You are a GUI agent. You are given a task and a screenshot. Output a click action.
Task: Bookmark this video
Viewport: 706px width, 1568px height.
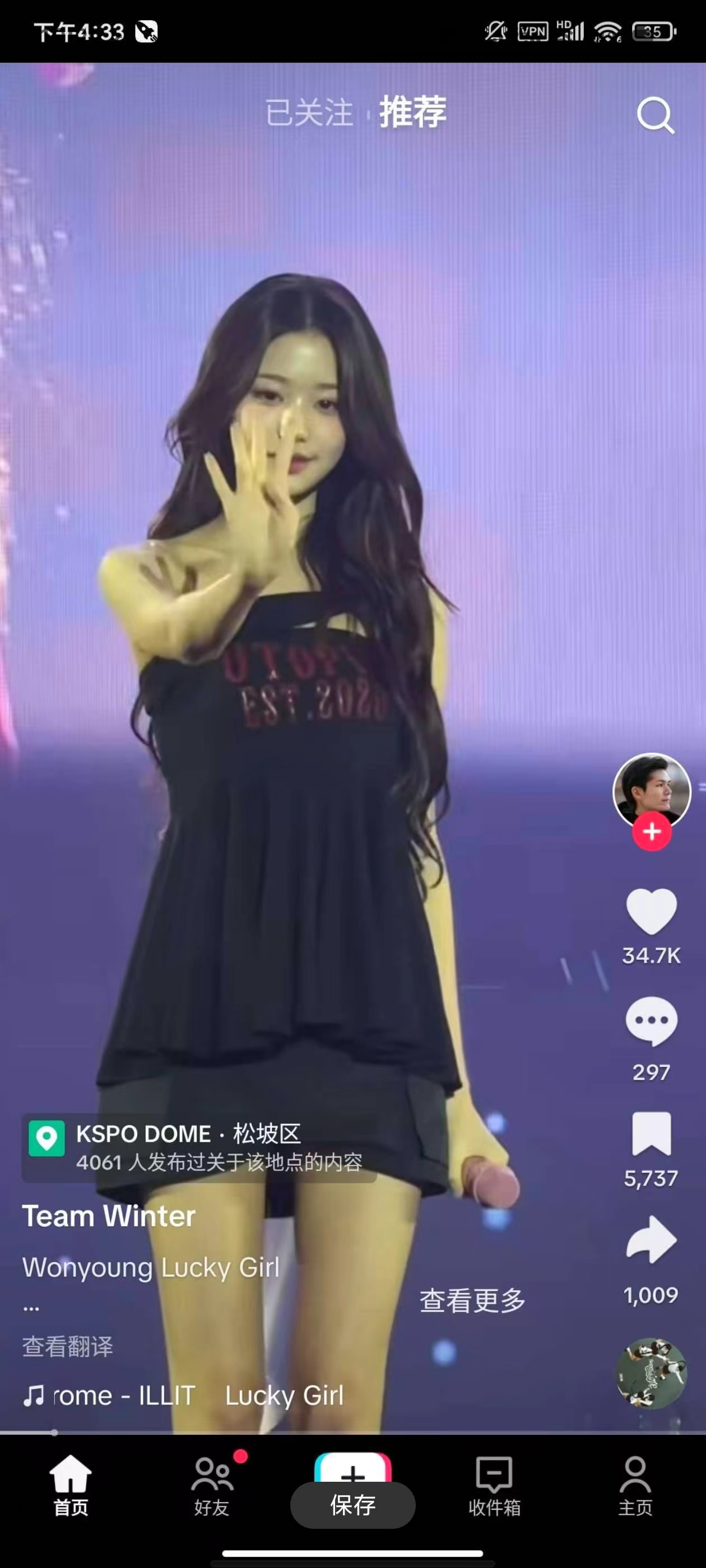click(651, 1133)
